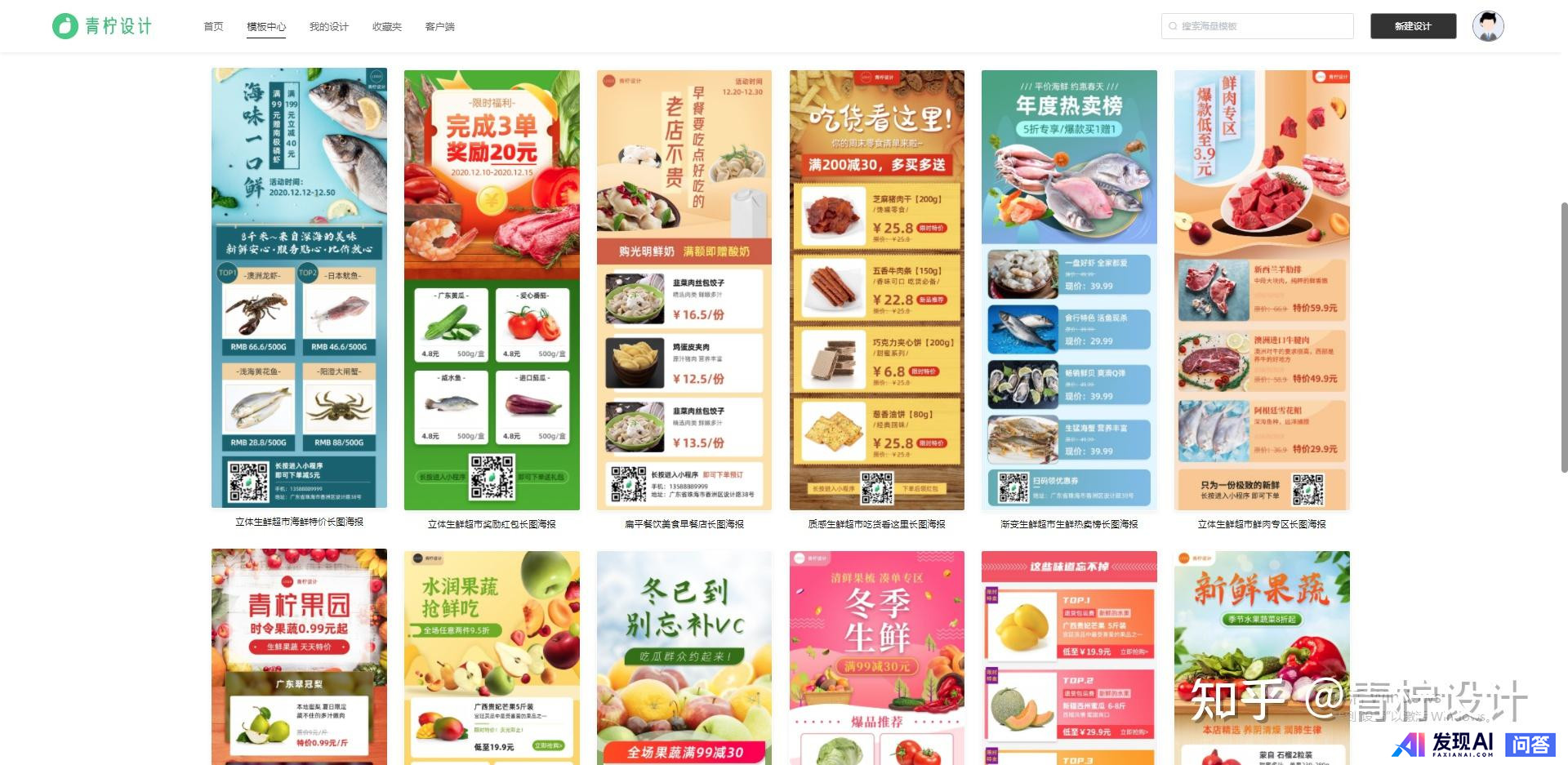Select 客户端 in the top navigation
The width and height of the screenshot is (1568, 765).
(x=439, y=27)
